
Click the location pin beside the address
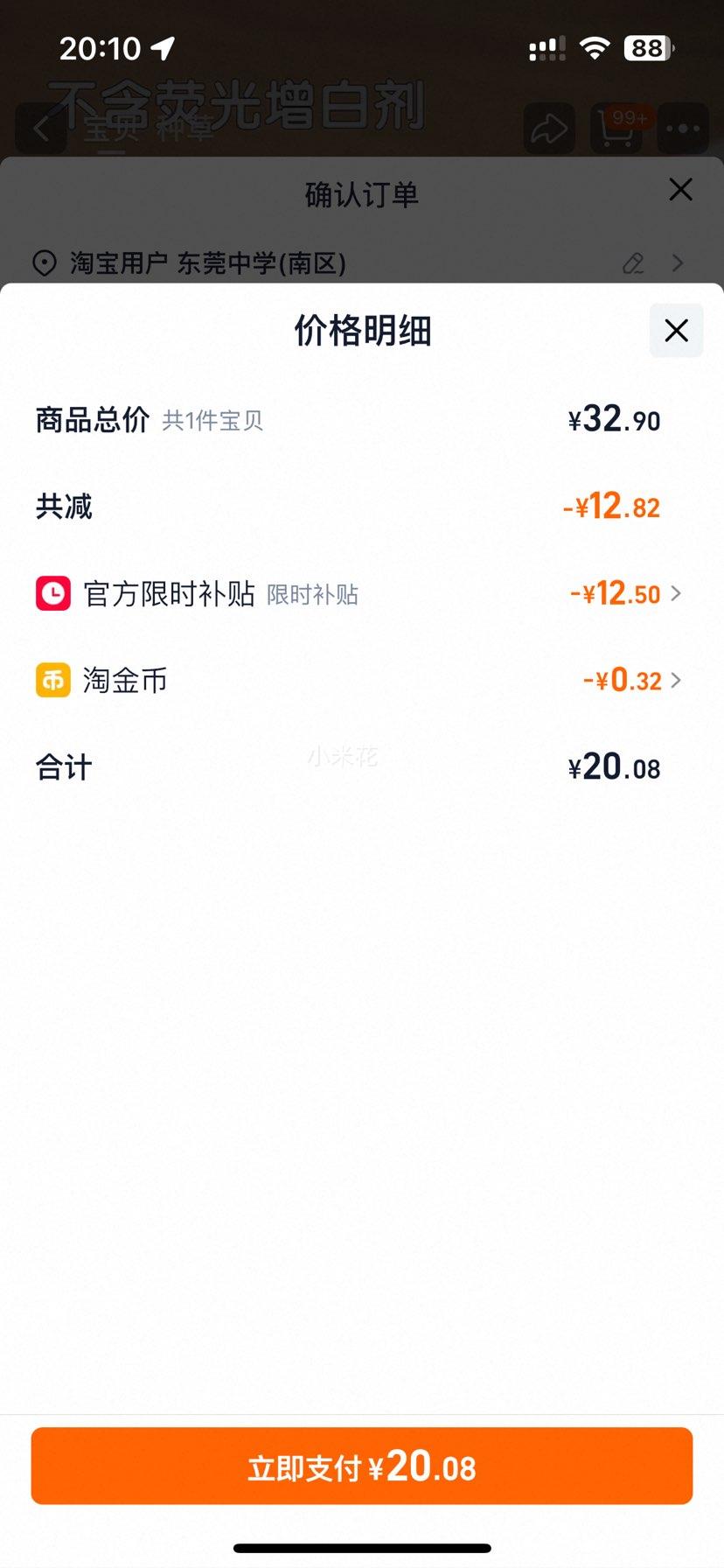pyautogui.click(x=45, y=263)
